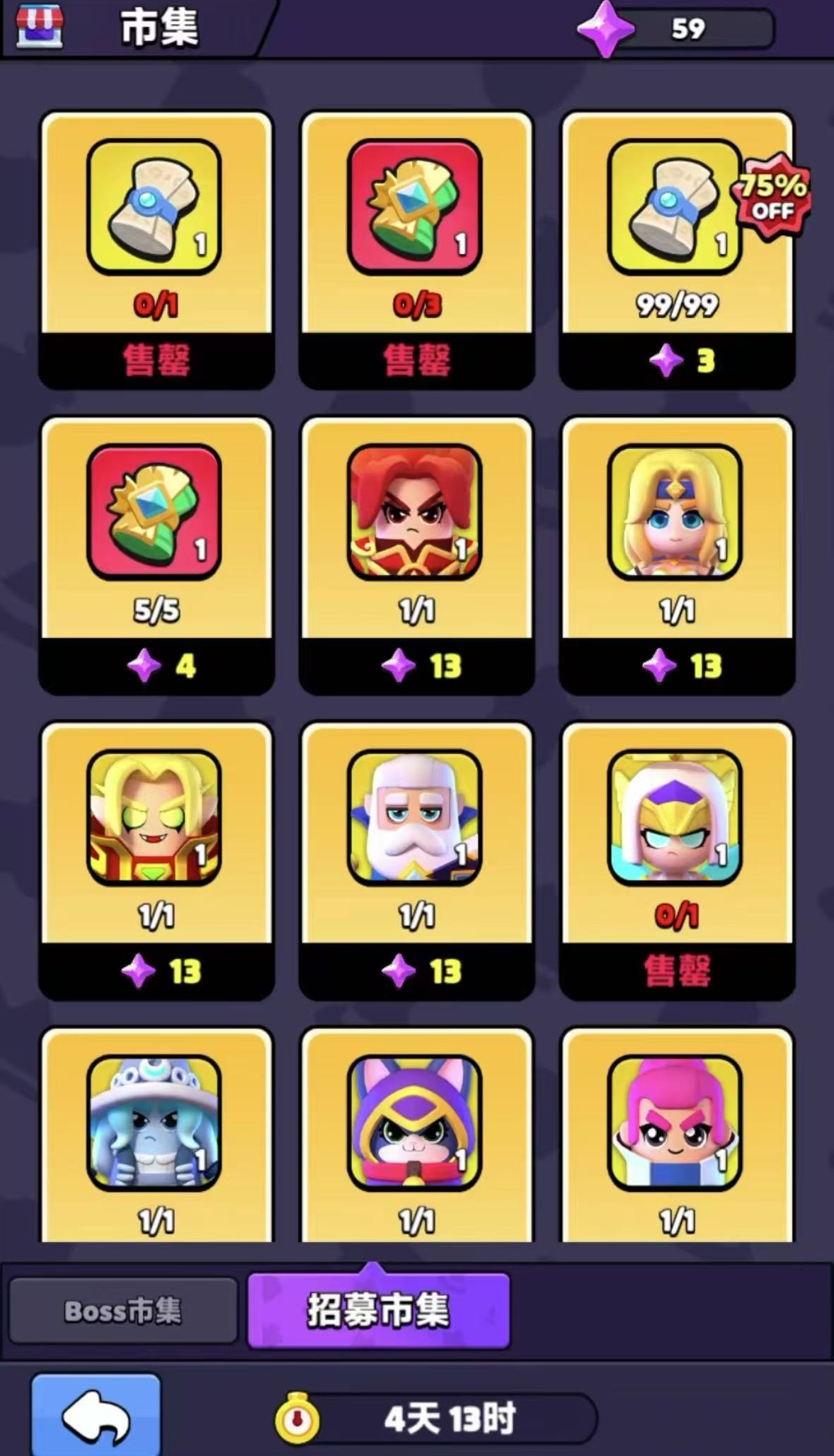Buy the 75% off scroll for 3 gems

coord(676,360)
